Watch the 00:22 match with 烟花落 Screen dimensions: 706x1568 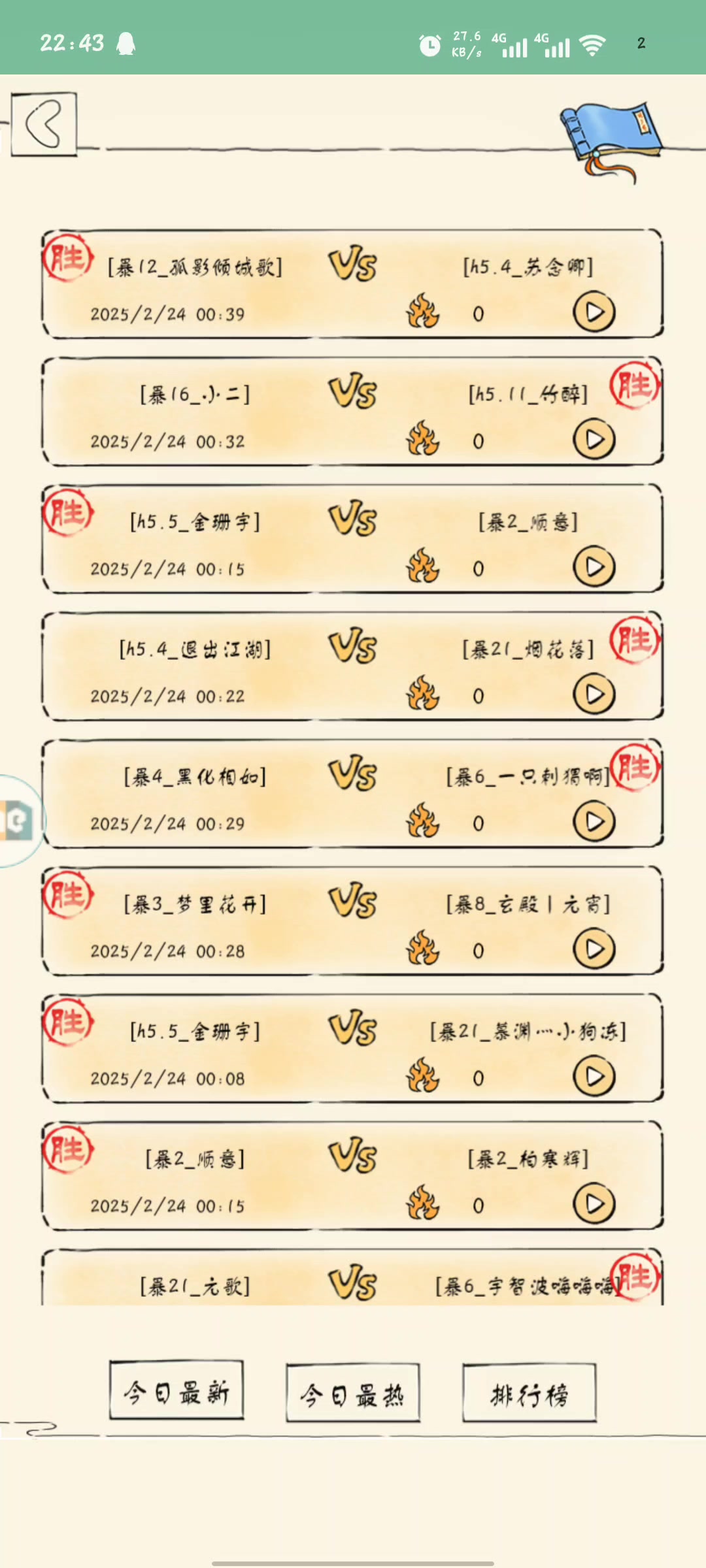click(594, 694)
